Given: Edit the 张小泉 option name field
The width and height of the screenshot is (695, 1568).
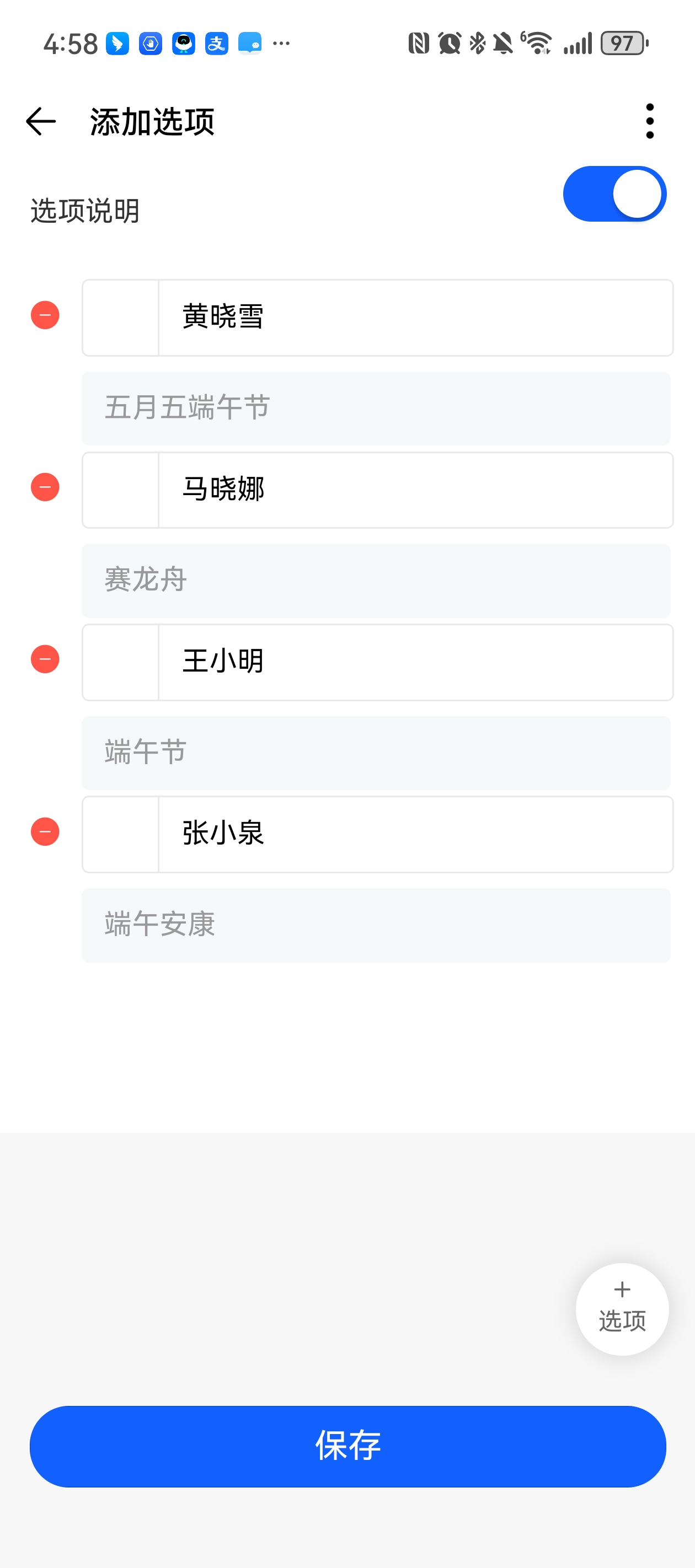Looking at the screenshot, I should point(414,835).
